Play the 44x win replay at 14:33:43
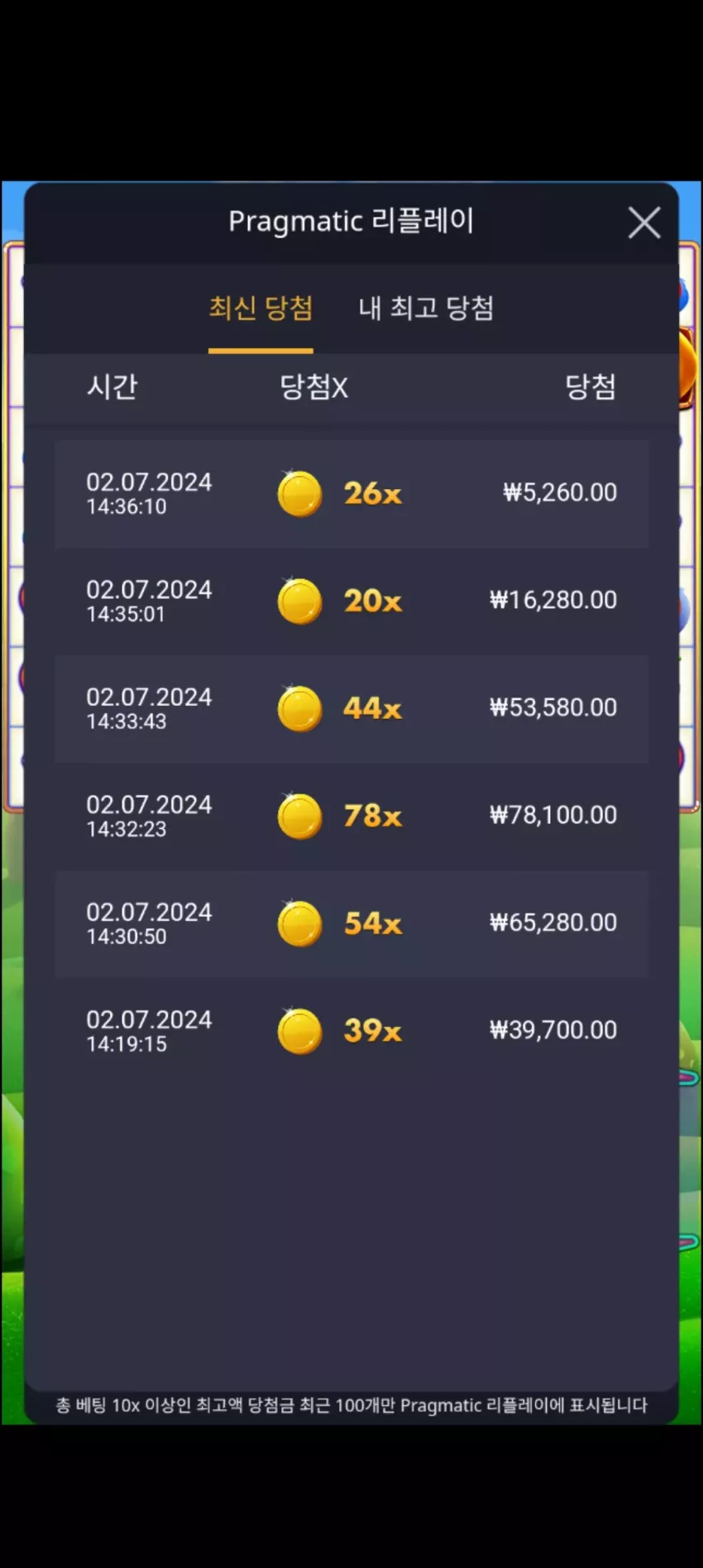The image size is (703, 1568). (351, 709)
